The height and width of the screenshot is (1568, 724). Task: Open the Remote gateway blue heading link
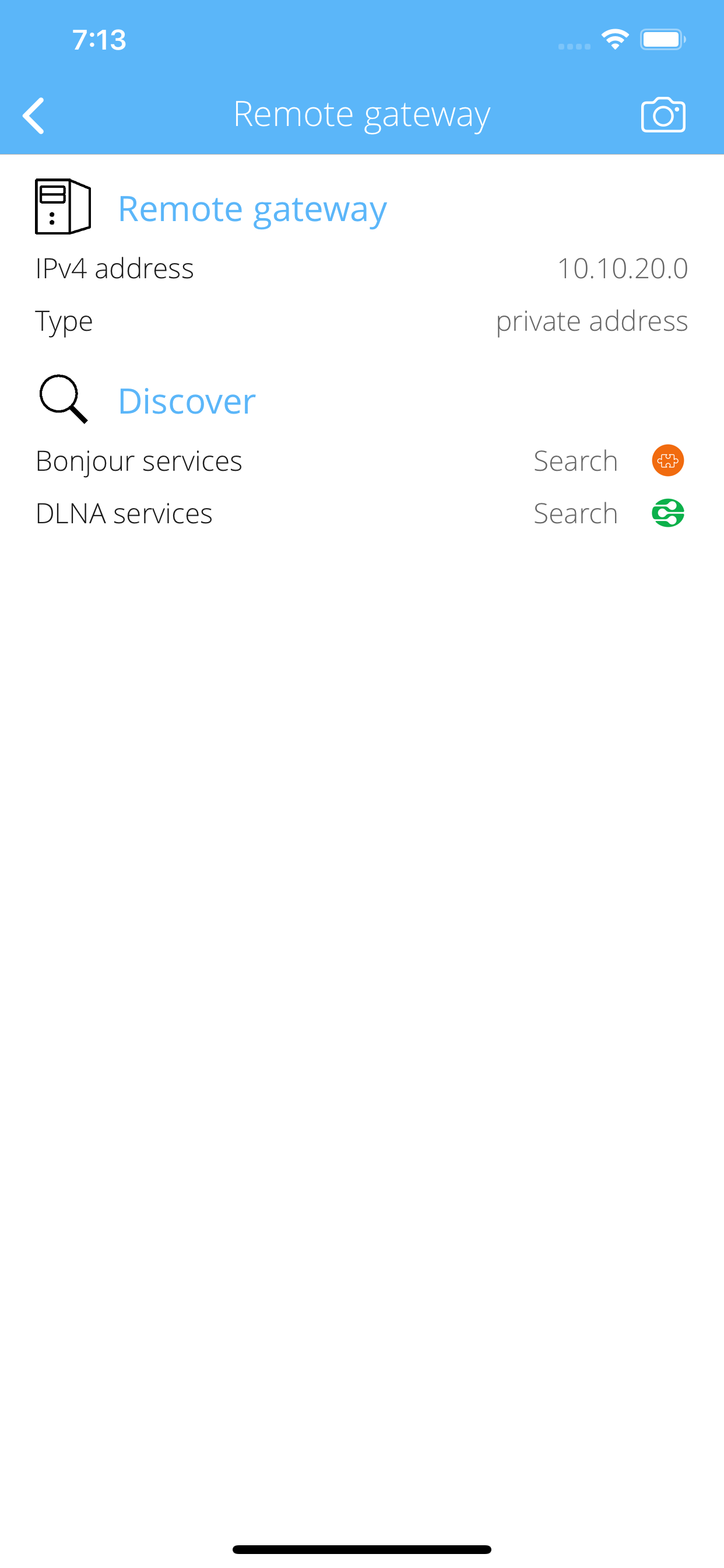click(x=252, y=208)
